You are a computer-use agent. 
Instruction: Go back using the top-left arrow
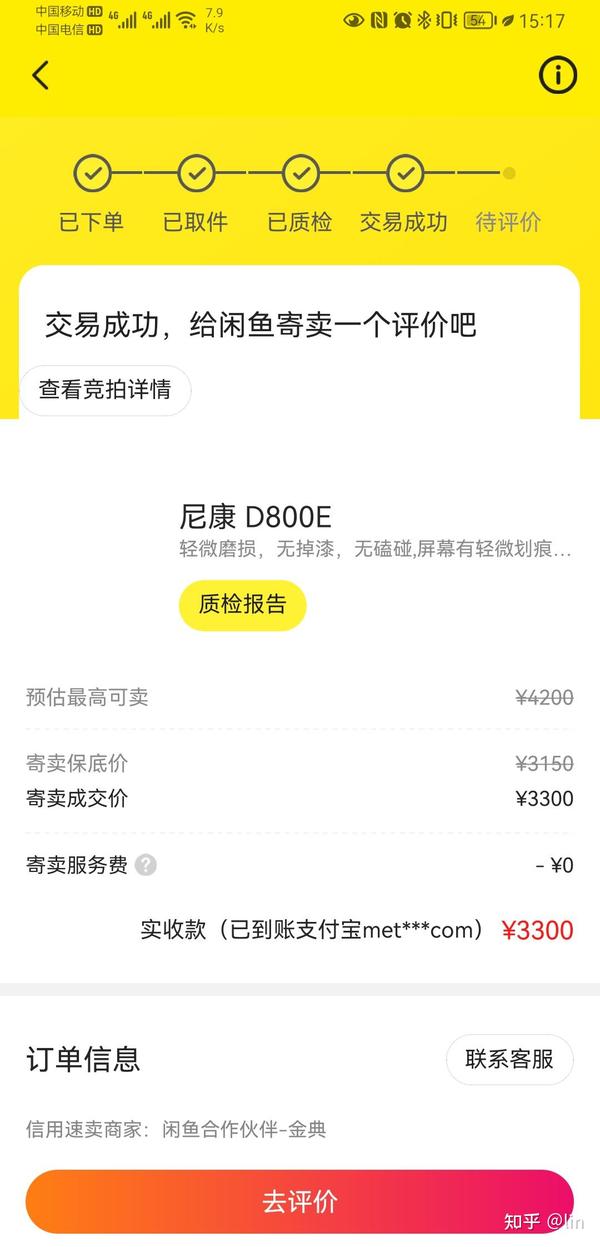pyautogui.click(x=40, y=75)
